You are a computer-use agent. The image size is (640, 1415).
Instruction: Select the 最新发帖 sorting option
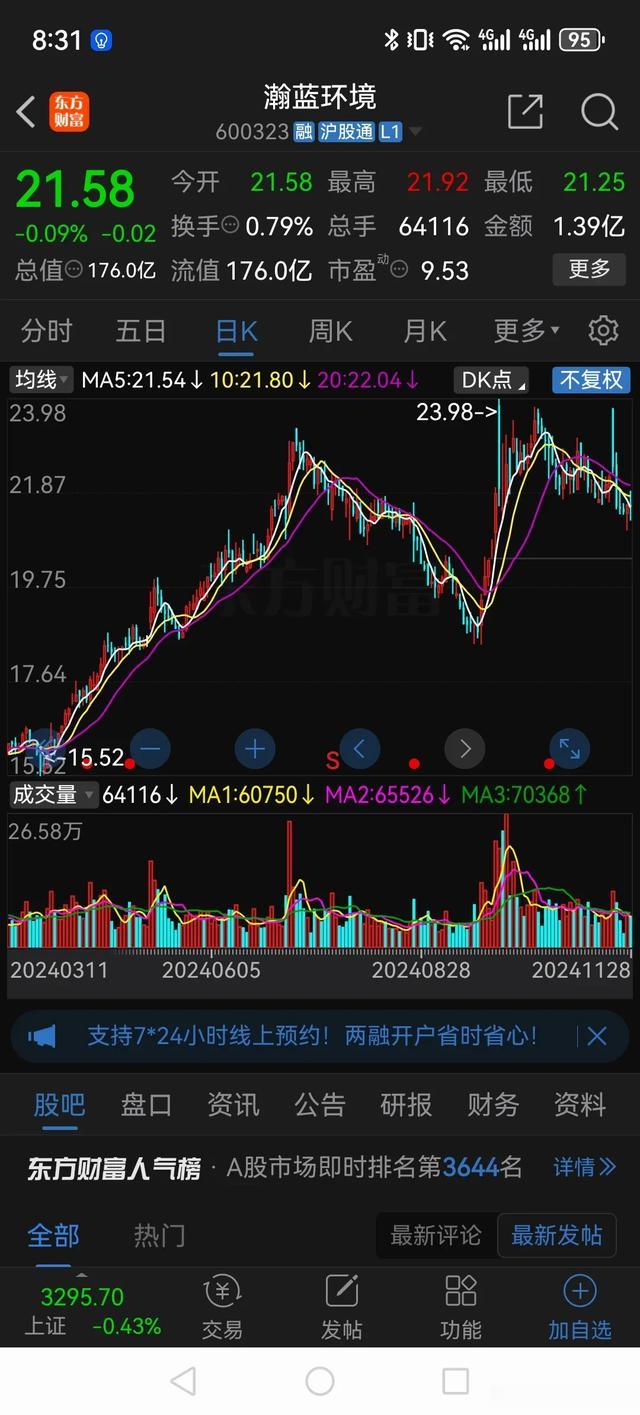pos(557,1235)
